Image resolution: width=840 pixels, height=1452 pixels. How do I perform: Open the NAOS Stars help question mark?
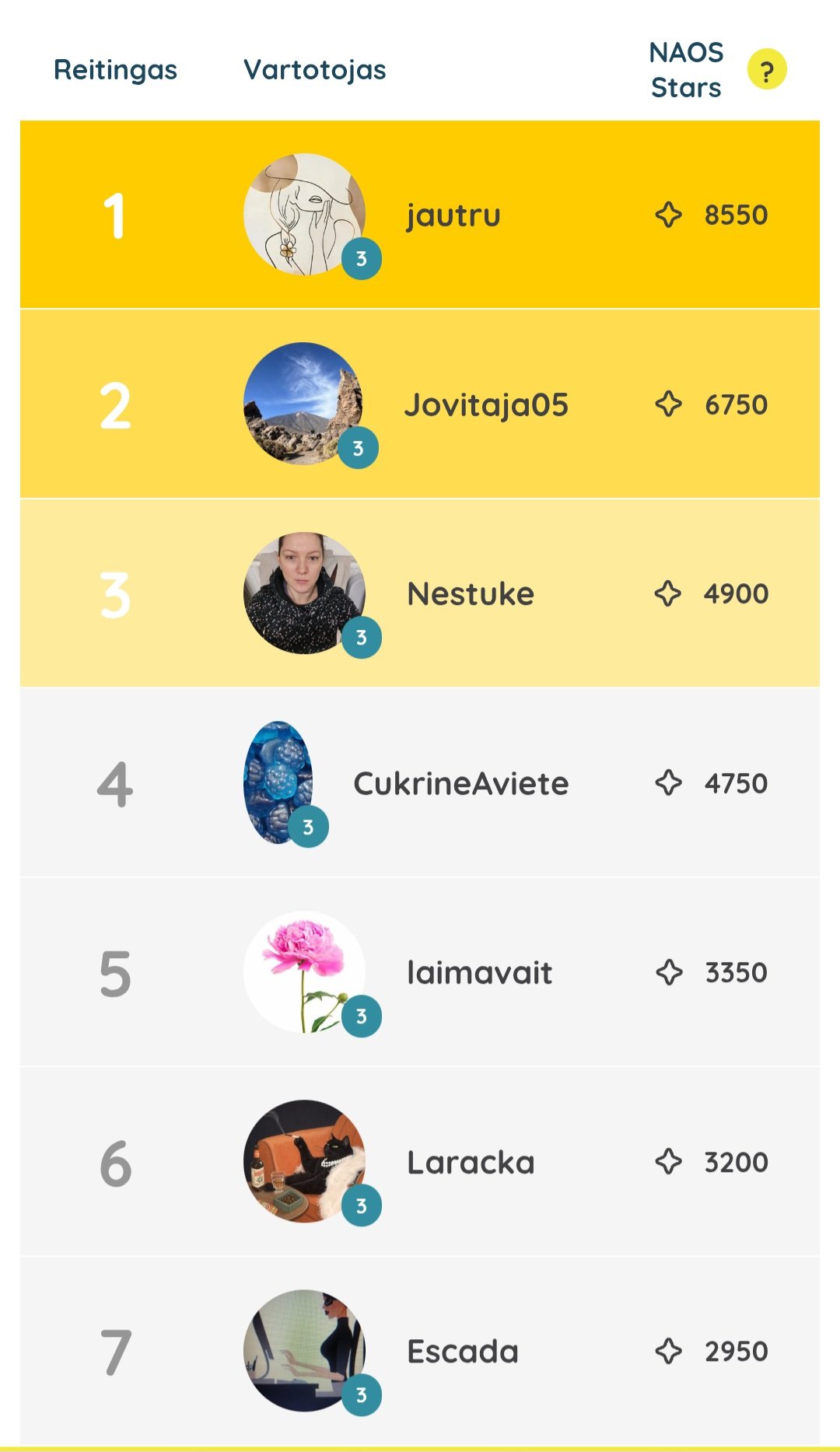click(x=767, y=69)
